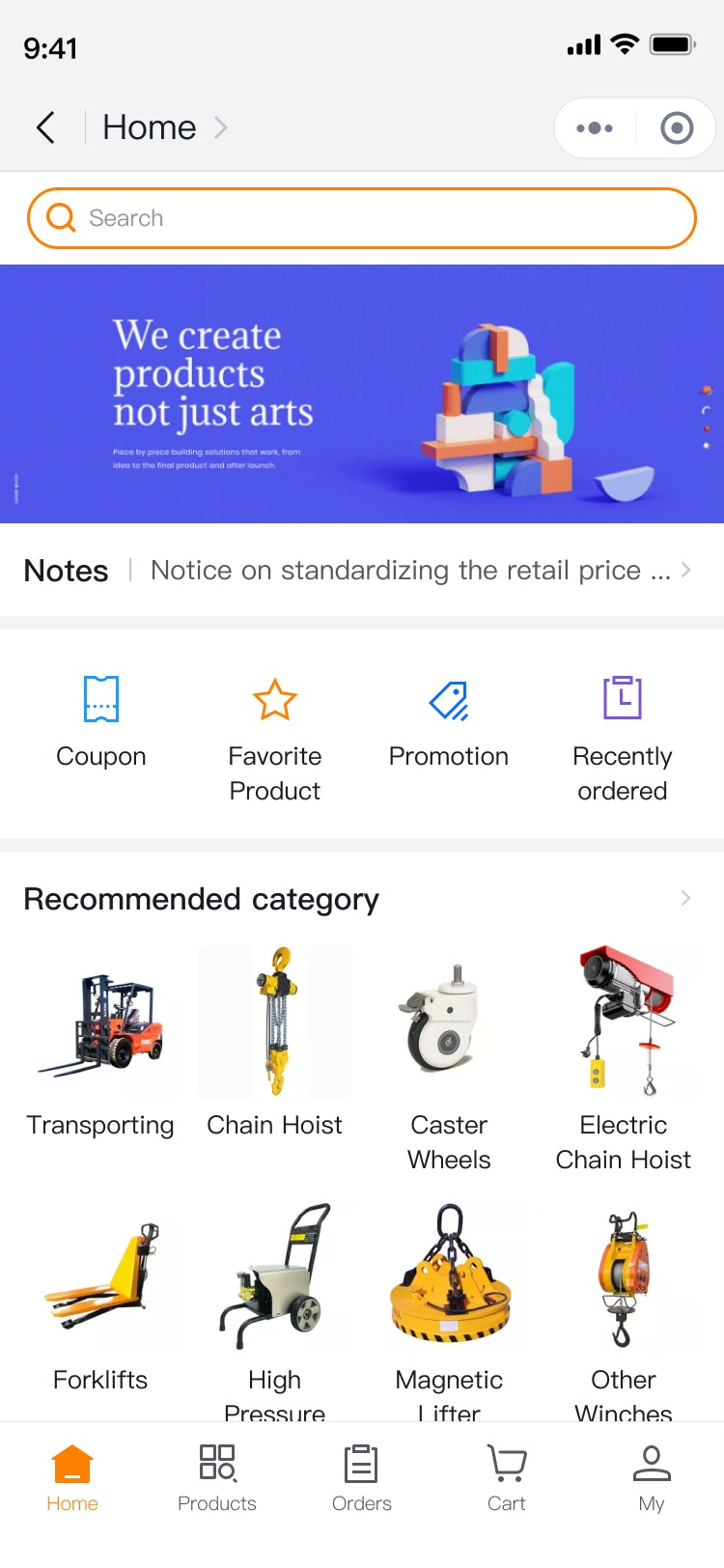724x1568 pixels.
Task: Show Recently ordered items
Action: pos(623,739)
